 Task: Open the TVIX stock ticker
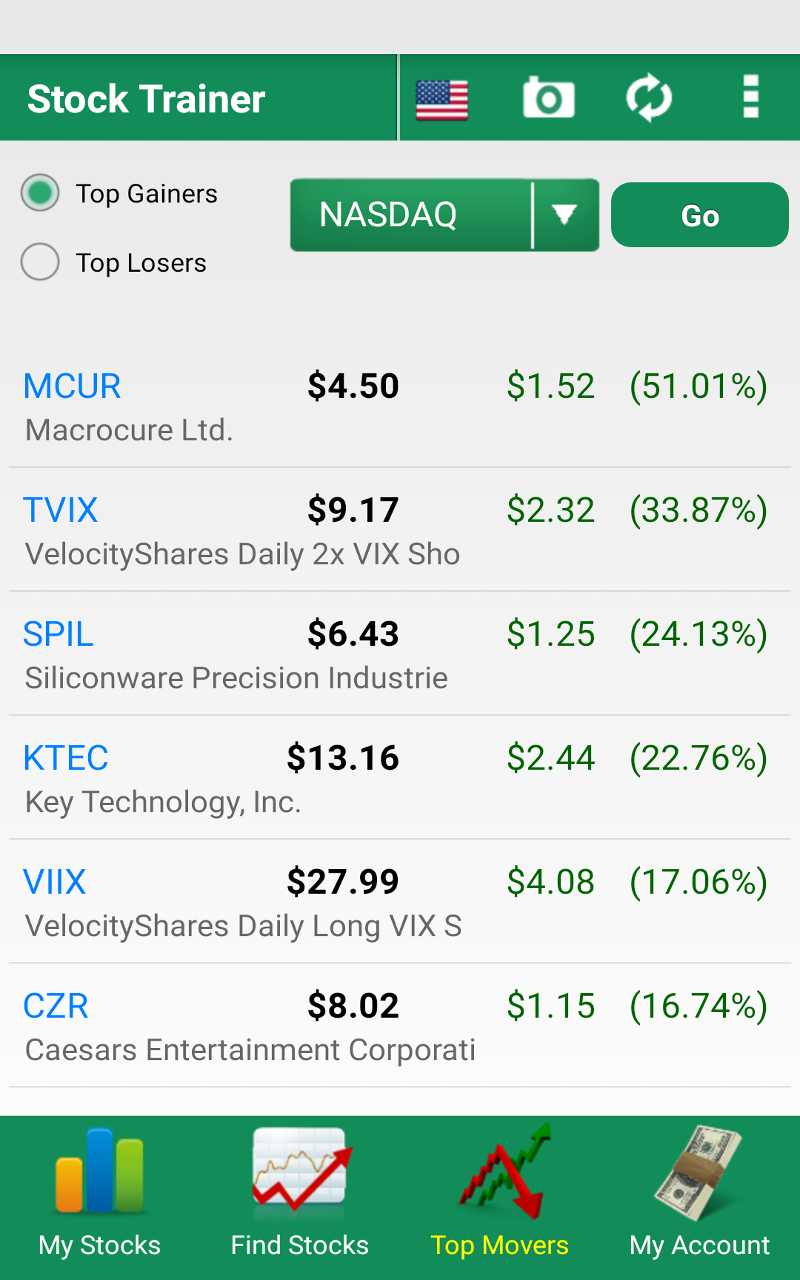pos(60,510)
